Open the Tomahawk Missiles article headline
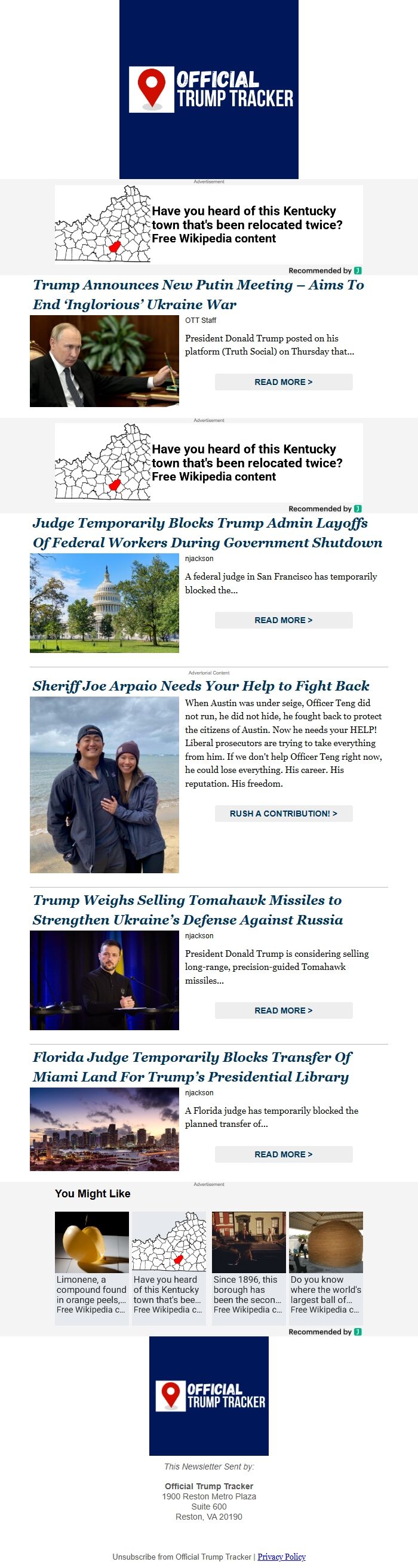This screenshot has height=1568, width=418. (x=188, y=910)
